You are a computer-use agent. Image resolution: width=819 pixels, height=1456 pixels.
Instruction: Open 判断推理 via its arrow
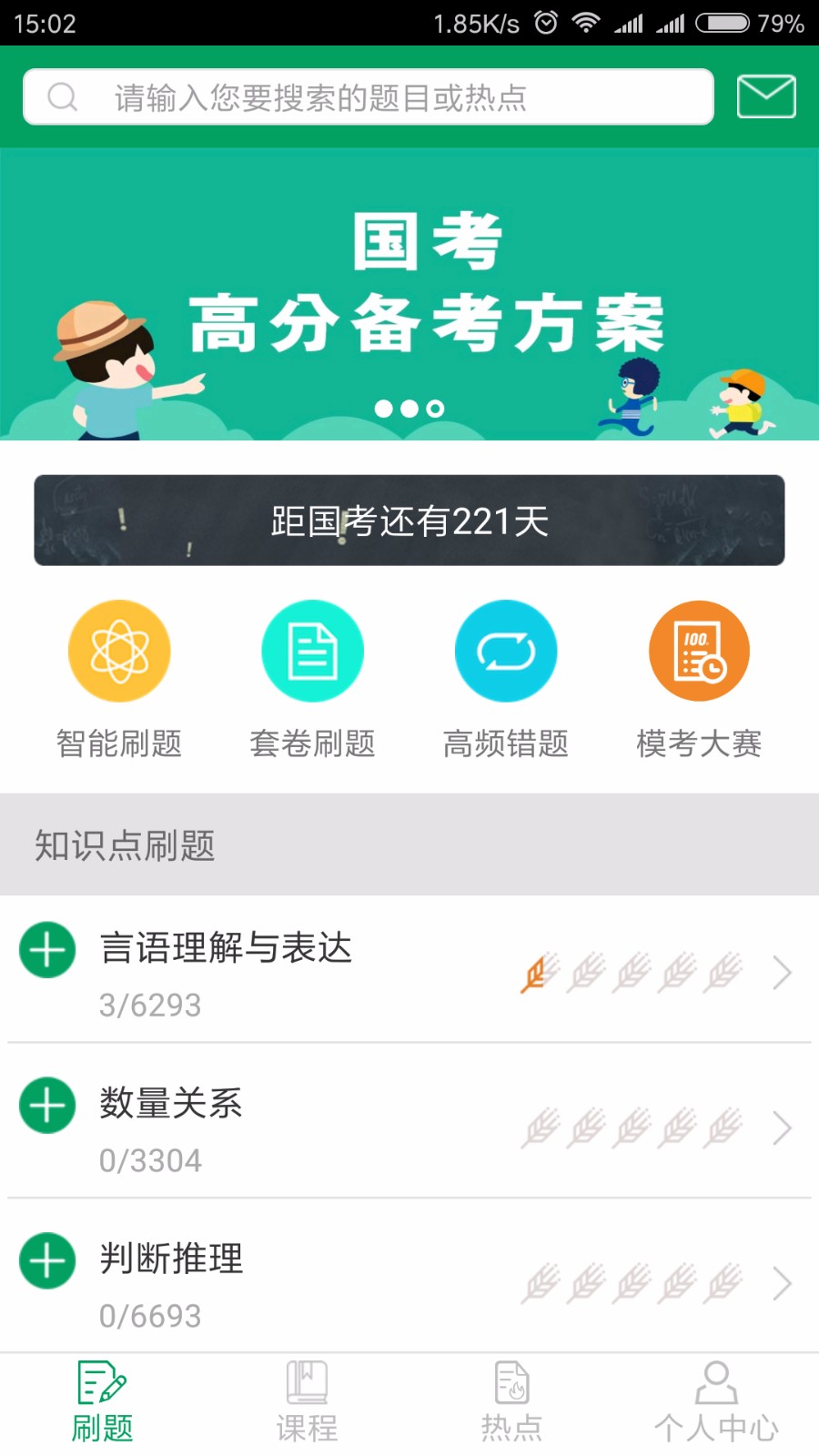click(x=782, y=1284)
